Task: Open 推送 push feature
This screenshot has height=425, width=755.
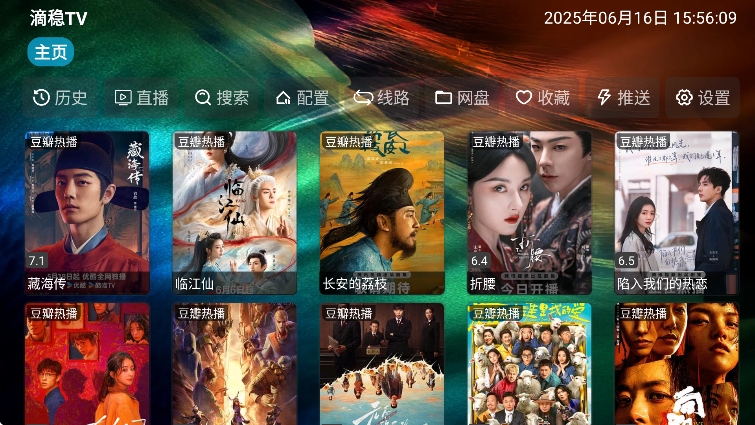Action: click(x=622, y=98)
